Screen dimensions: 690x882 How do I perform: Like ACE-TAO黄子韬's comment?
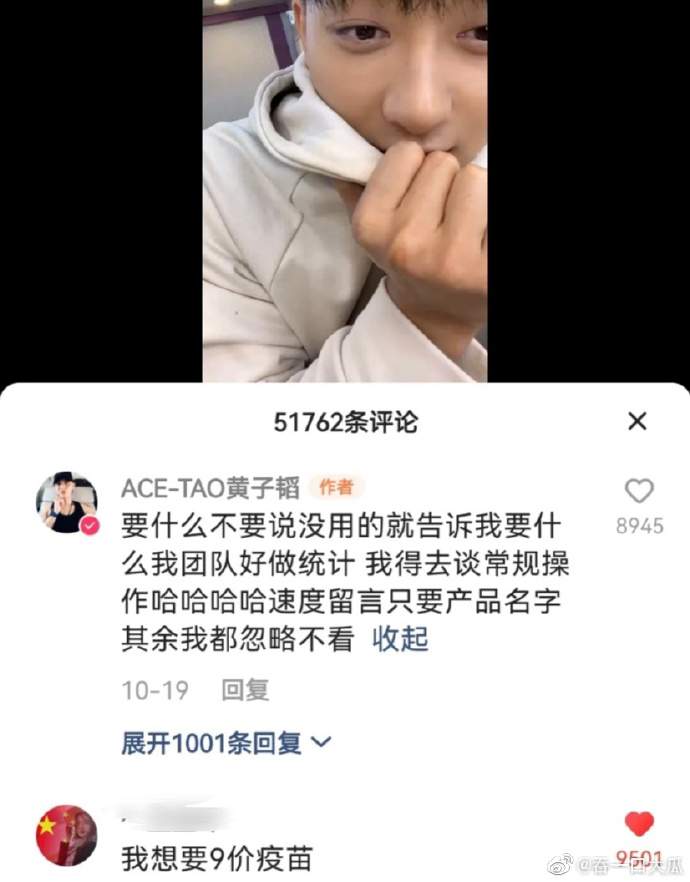click(x=638, y=491)
